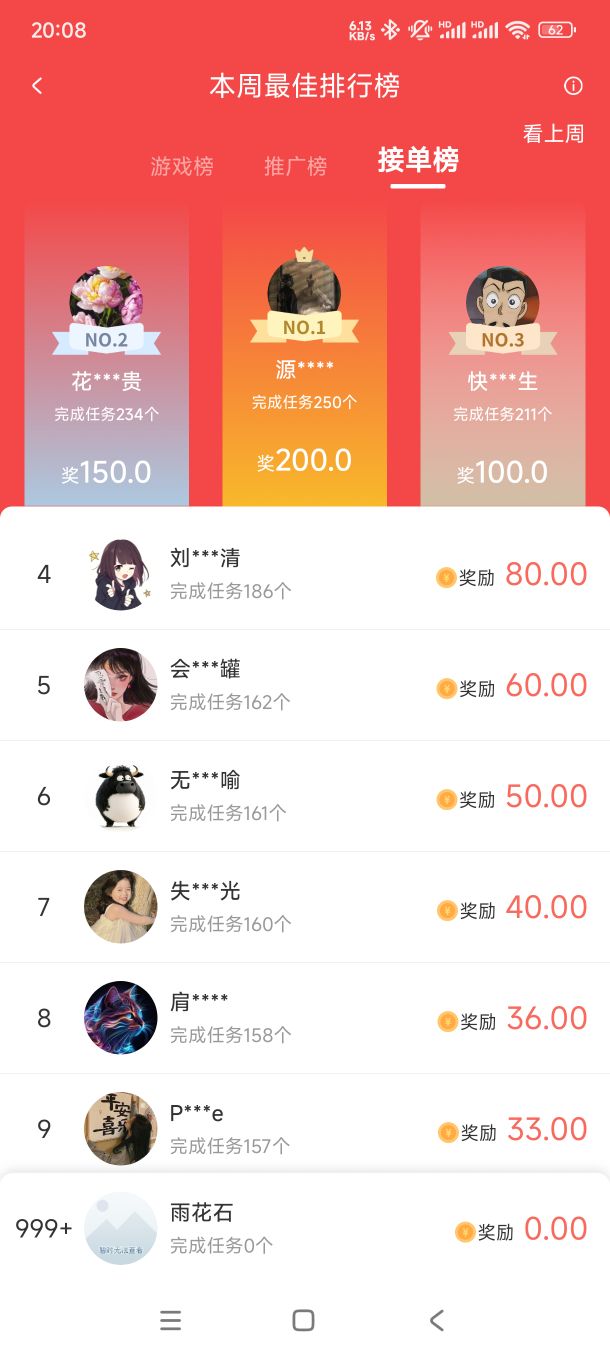Switch to the 游戏榜 tab
The width and height of the screenshot is (610, 1356).
tap(182, 166)
